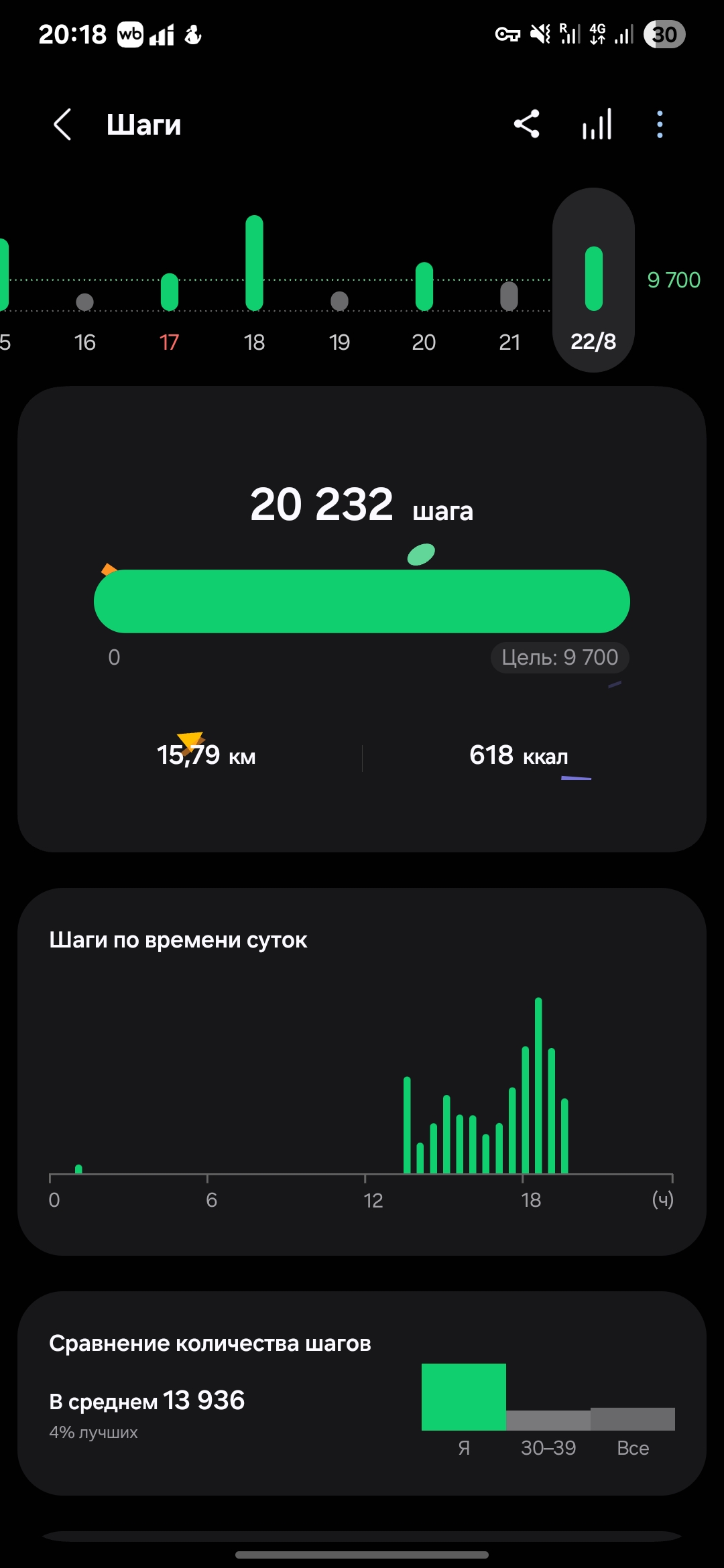724x1568 pixels.
Task: Open the three-dot overflow menu
Action: point(660,125)
